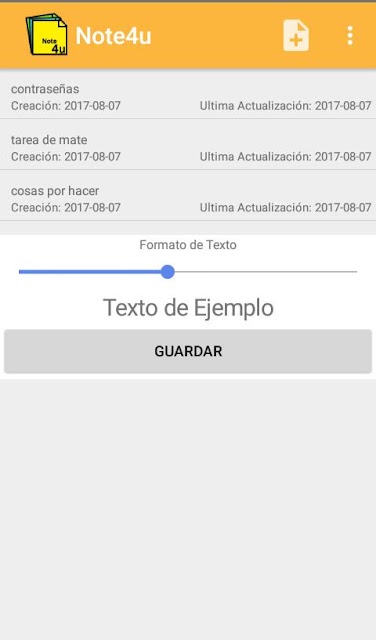The height and width of the screenshot is (640, 376).
Task: Tap the Formato de Texto size slider
Action: pos(188,271)
